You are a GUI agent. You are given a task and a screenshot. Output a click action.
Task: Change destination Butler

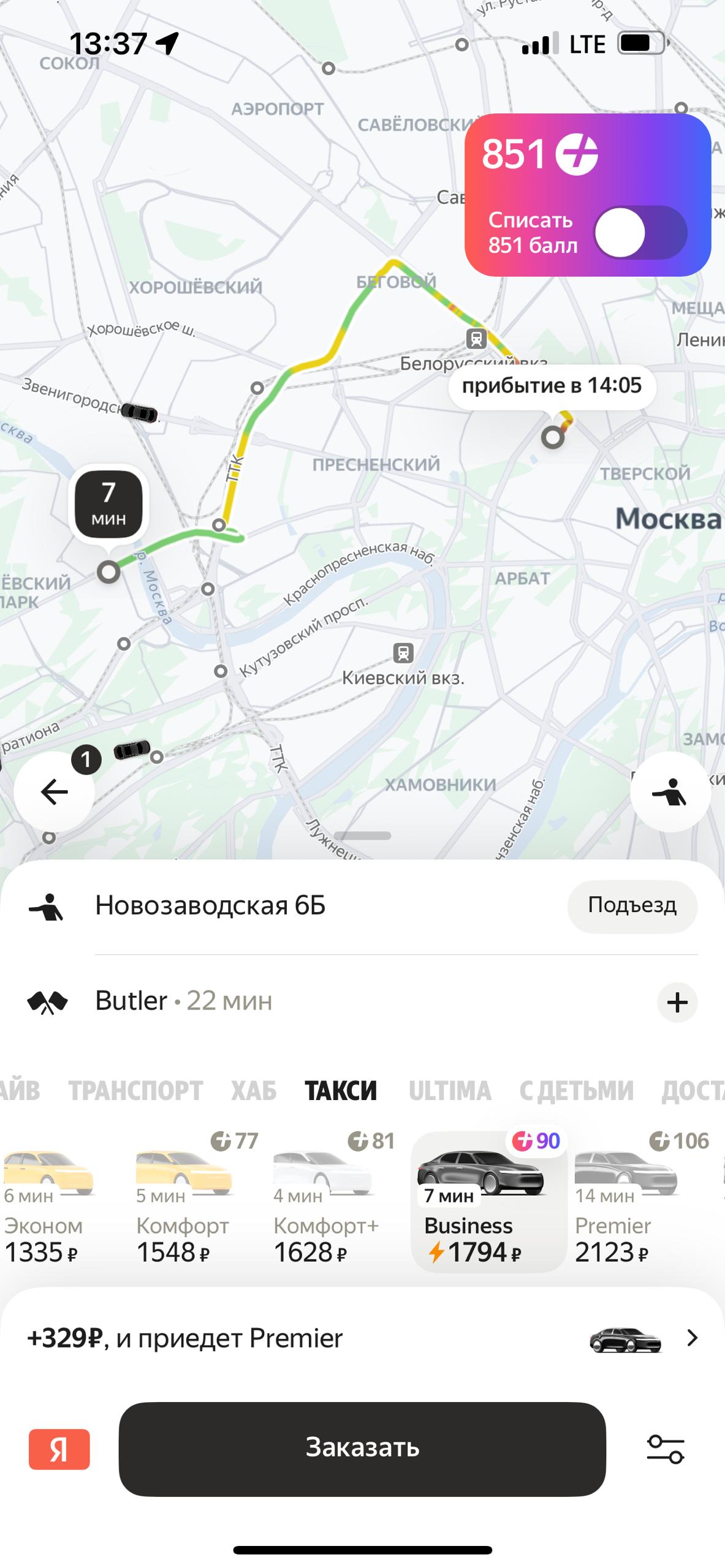[184, 1001]
